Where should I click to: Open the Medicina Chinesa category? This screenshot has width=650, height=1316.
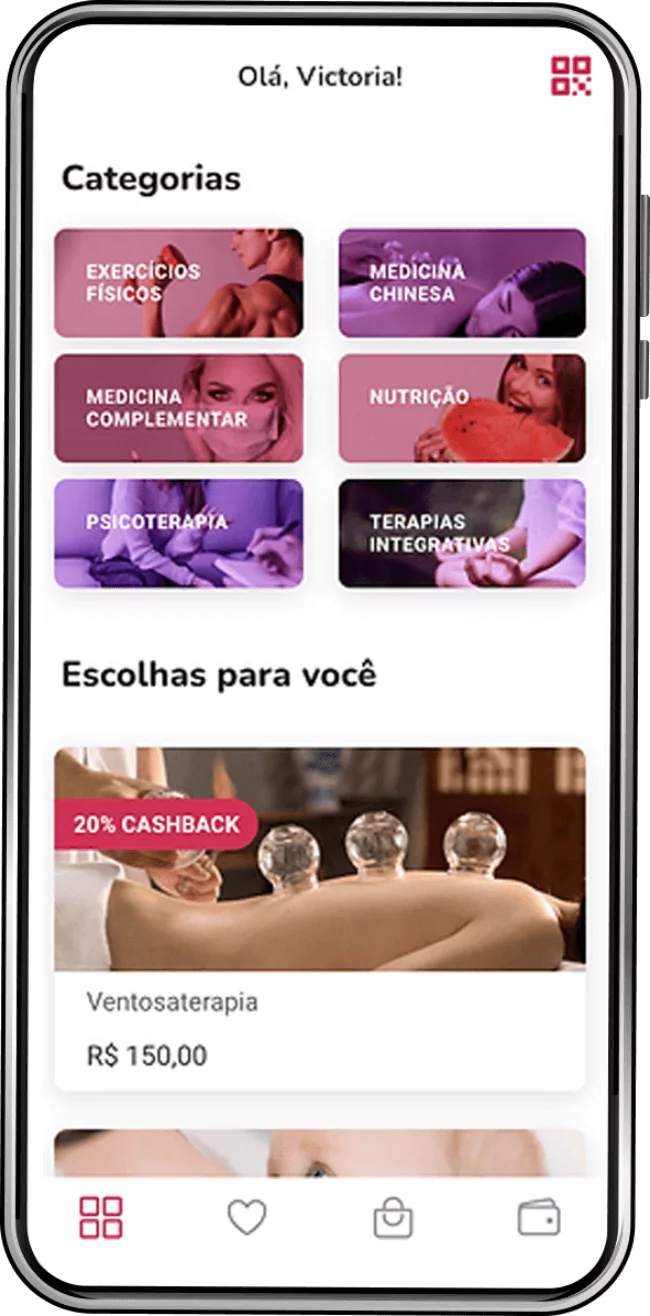462,283
